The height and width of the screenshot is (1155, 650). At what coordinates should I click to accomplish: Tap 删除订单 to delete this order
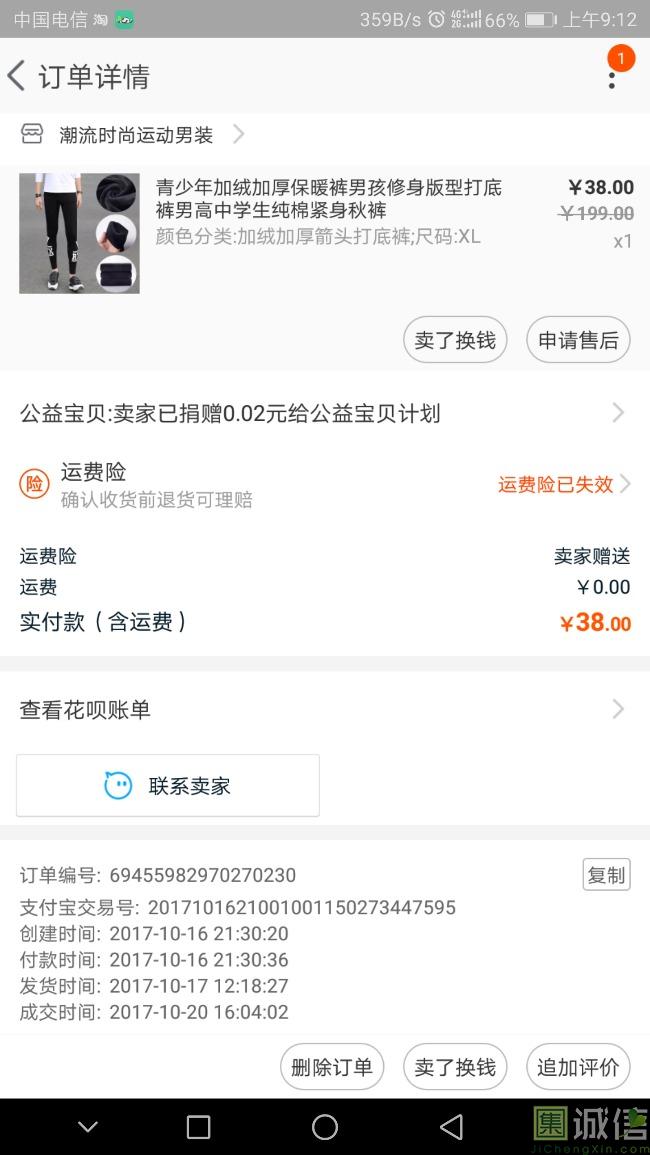tap(332, 1067)
